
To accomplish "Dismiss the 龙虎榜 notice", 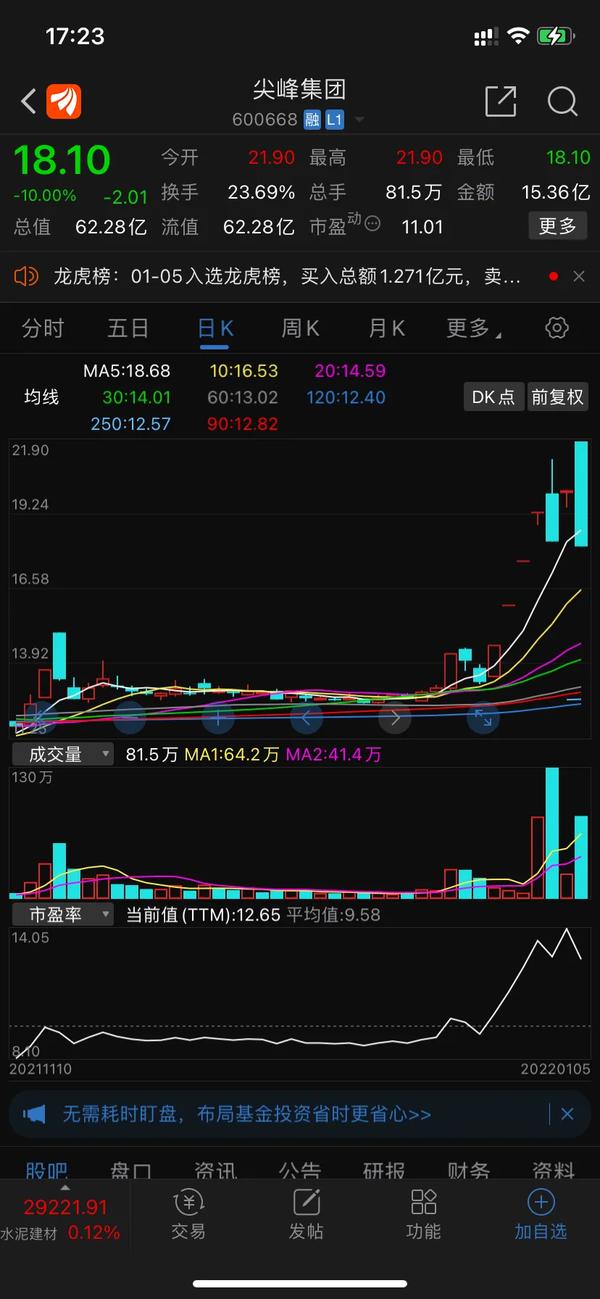I will click(x=578, y=276).
